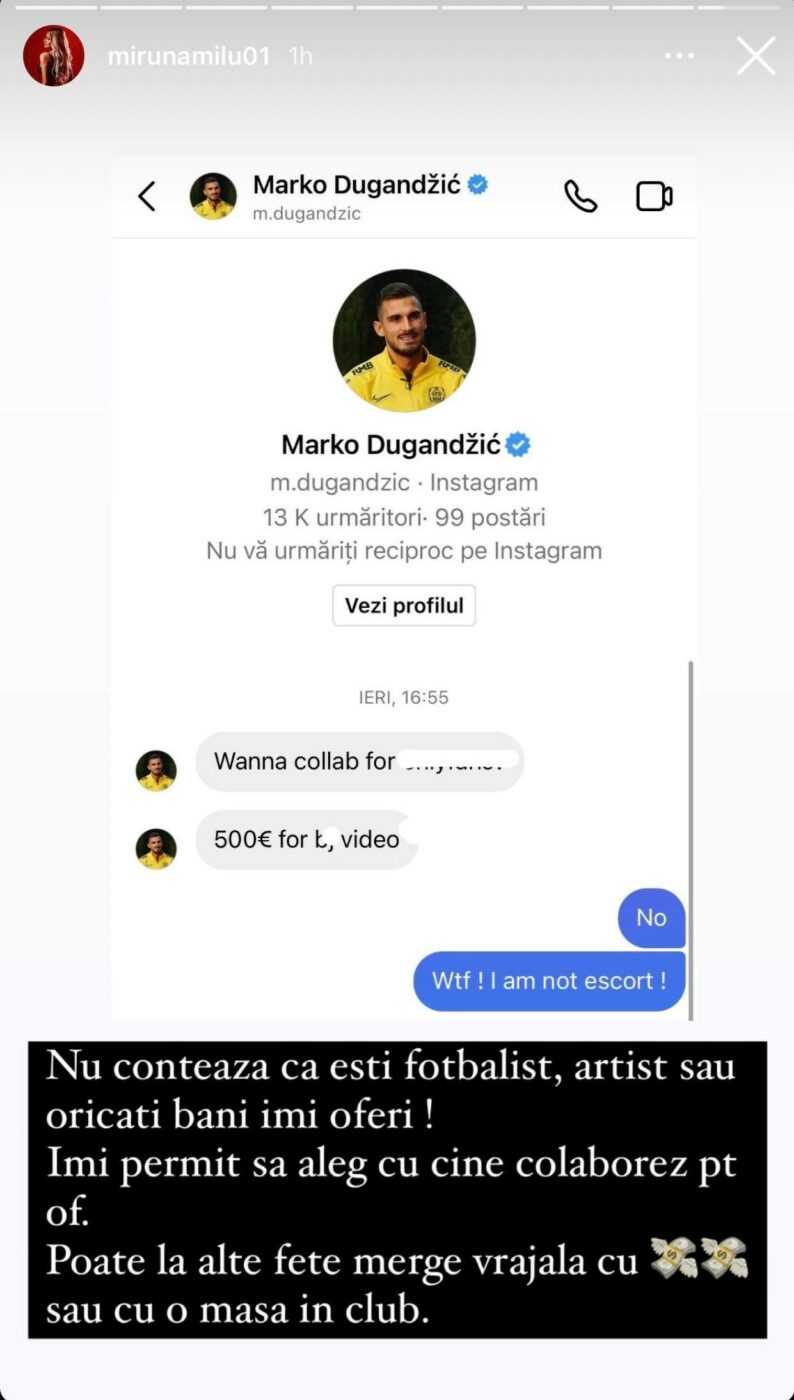Close the story viewer
Image resolution: width=794 pixels, height=1400 pixels.
tap(756, 56)
